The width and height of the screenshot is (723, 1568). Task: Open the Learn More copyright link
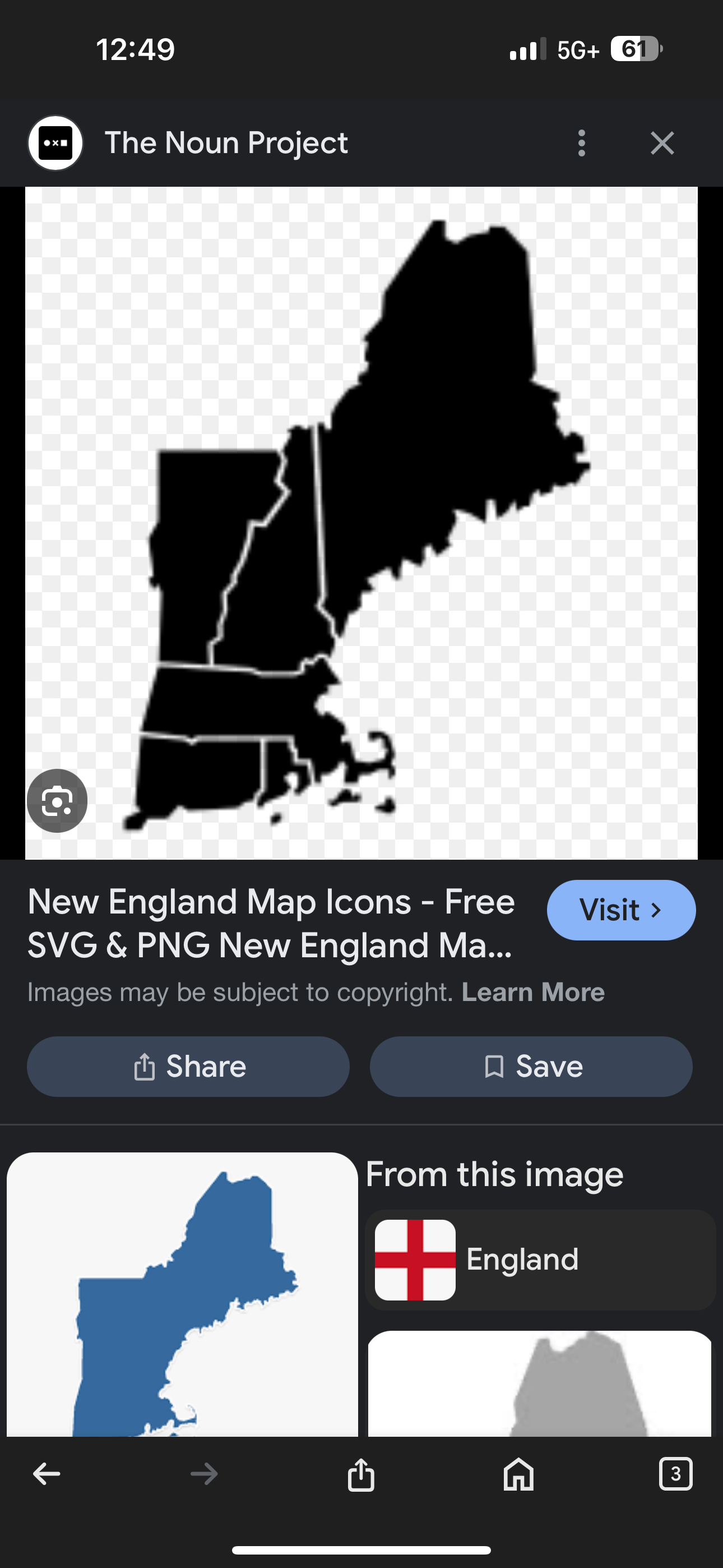click(x=533, y=992)
